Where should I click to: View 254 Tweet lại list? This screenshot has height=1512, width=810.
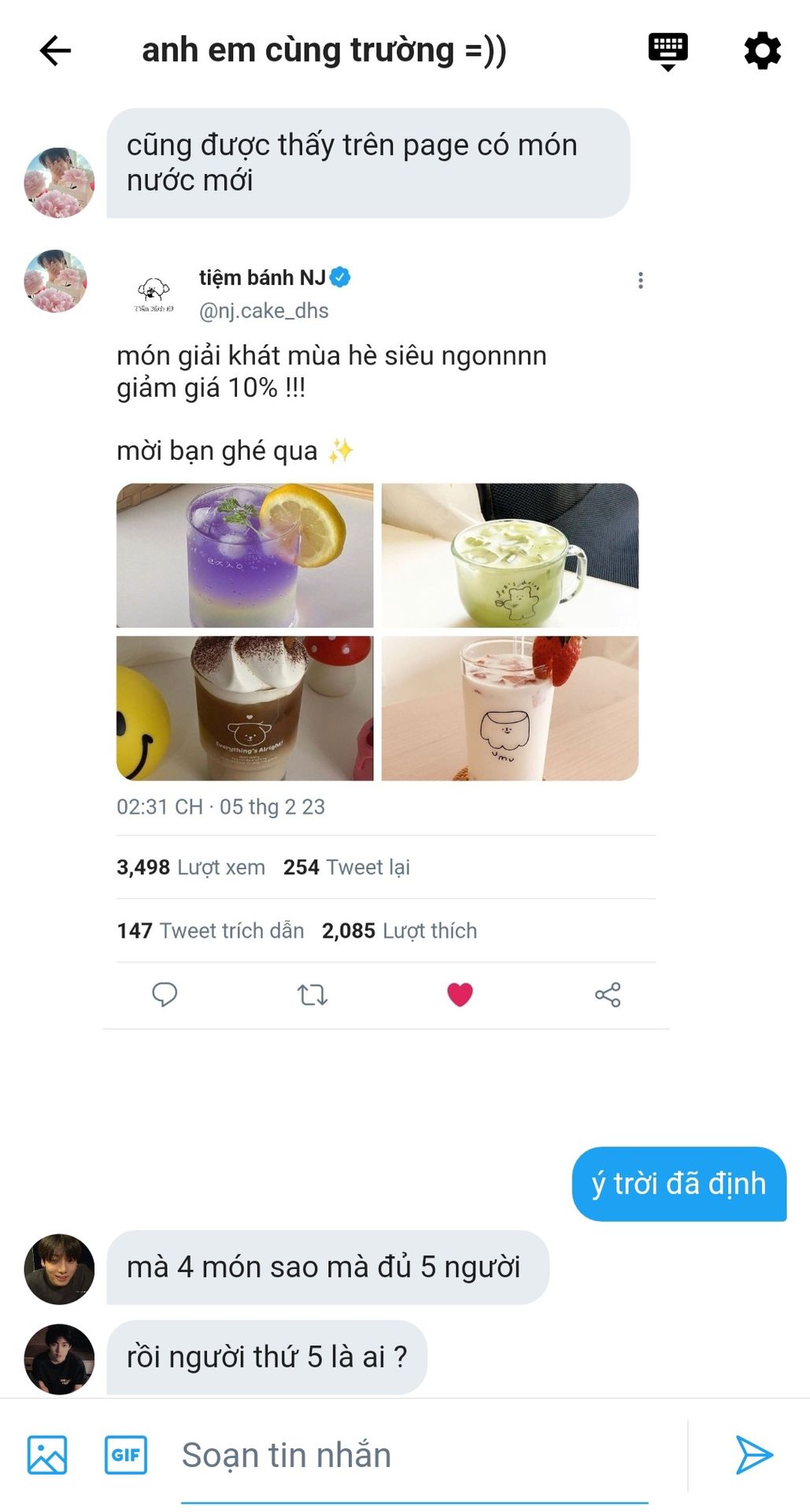(x=346, y=867)
